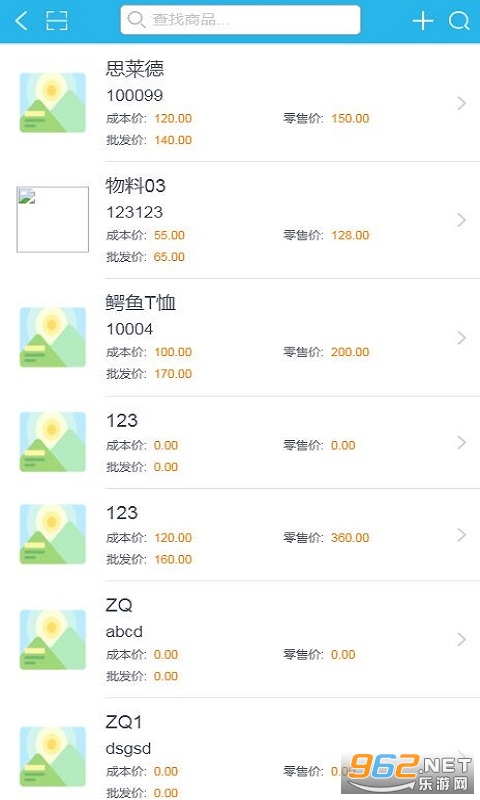Go back using the top-left arrow
The image size is (480, 800).
click(21, 21)
